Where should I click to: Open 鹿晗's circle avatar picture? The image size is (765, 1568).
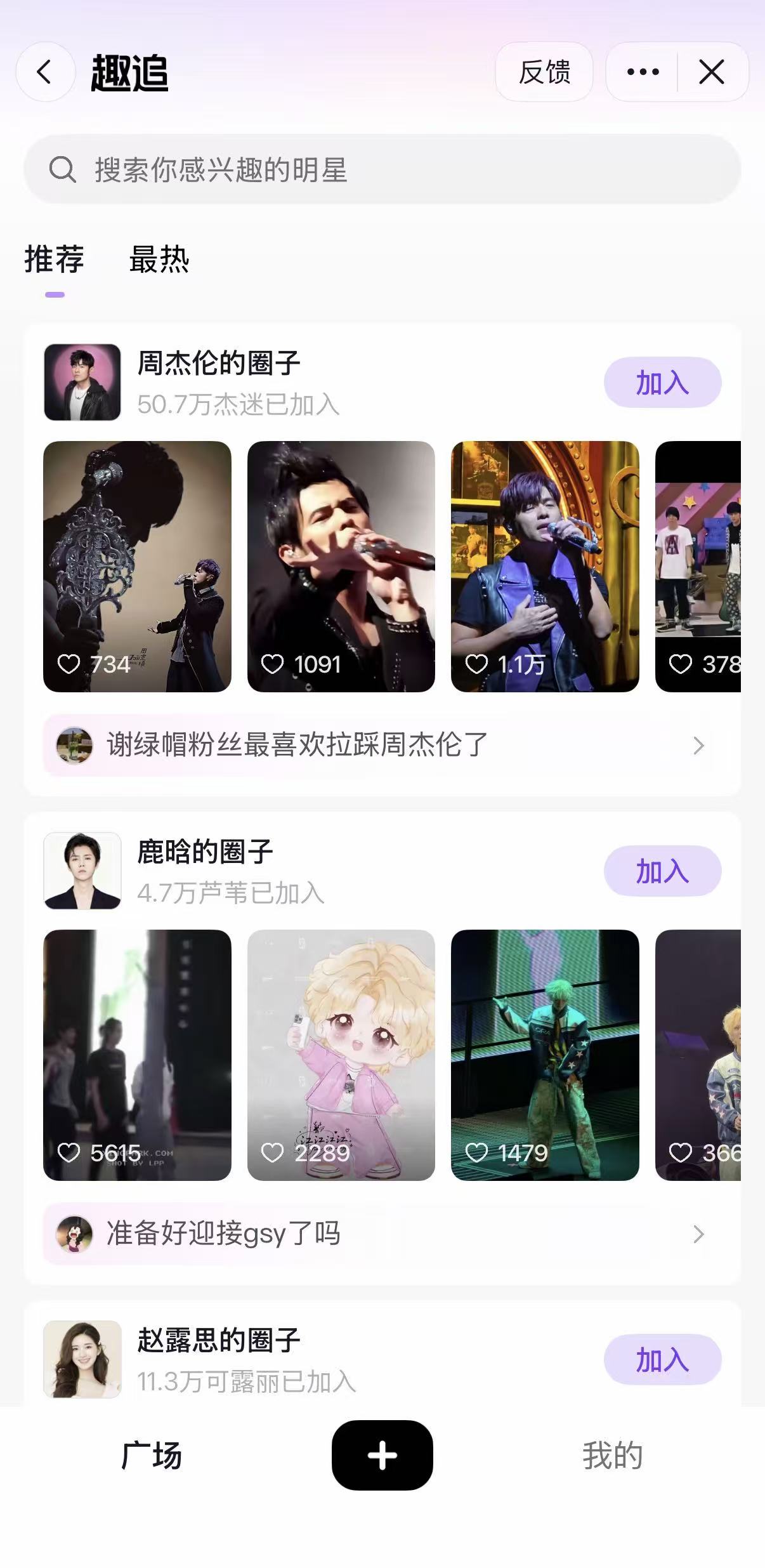coord(82,873)
